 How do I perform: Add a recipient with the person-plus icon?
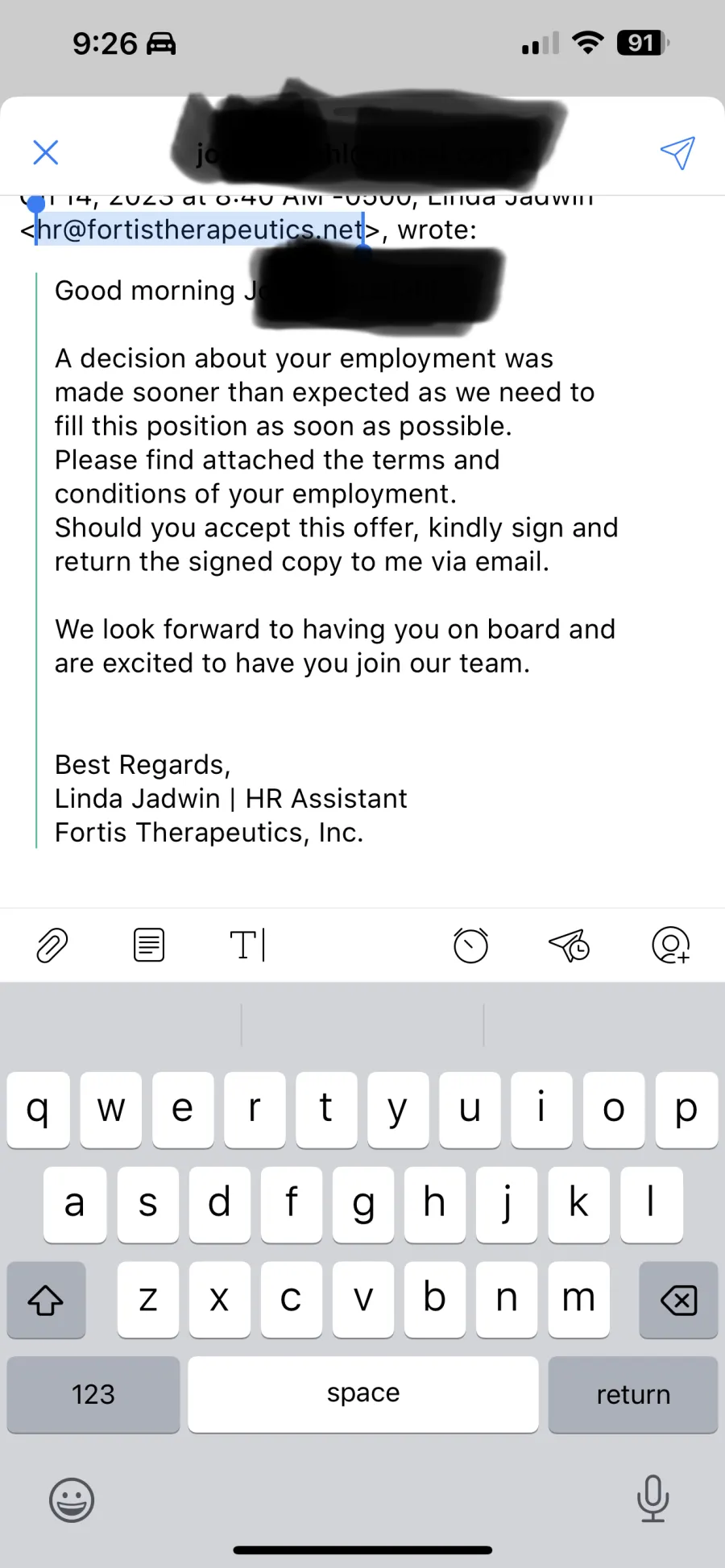coord(670,945)
